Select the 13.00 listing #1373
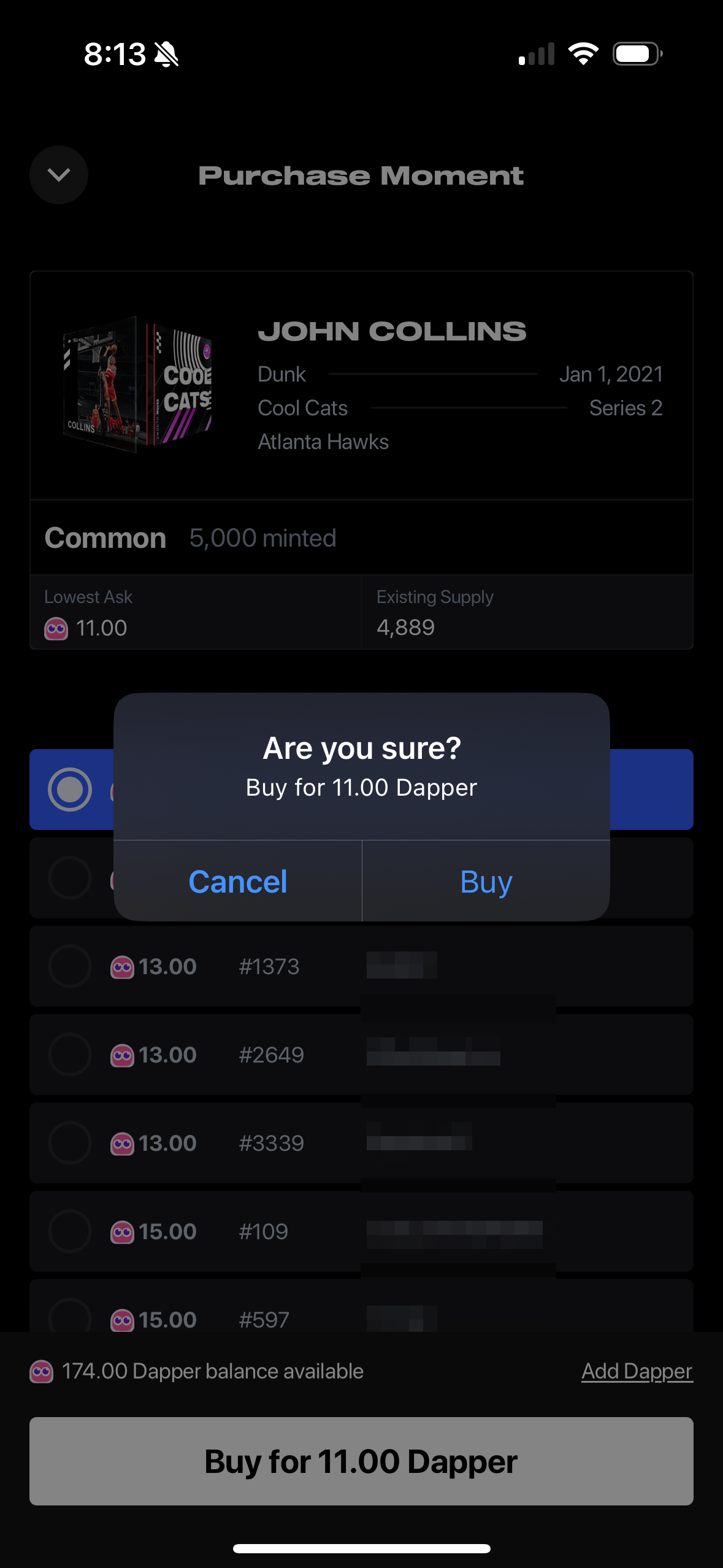Viewport: 723px width, 1568px height. coord(361,966)
